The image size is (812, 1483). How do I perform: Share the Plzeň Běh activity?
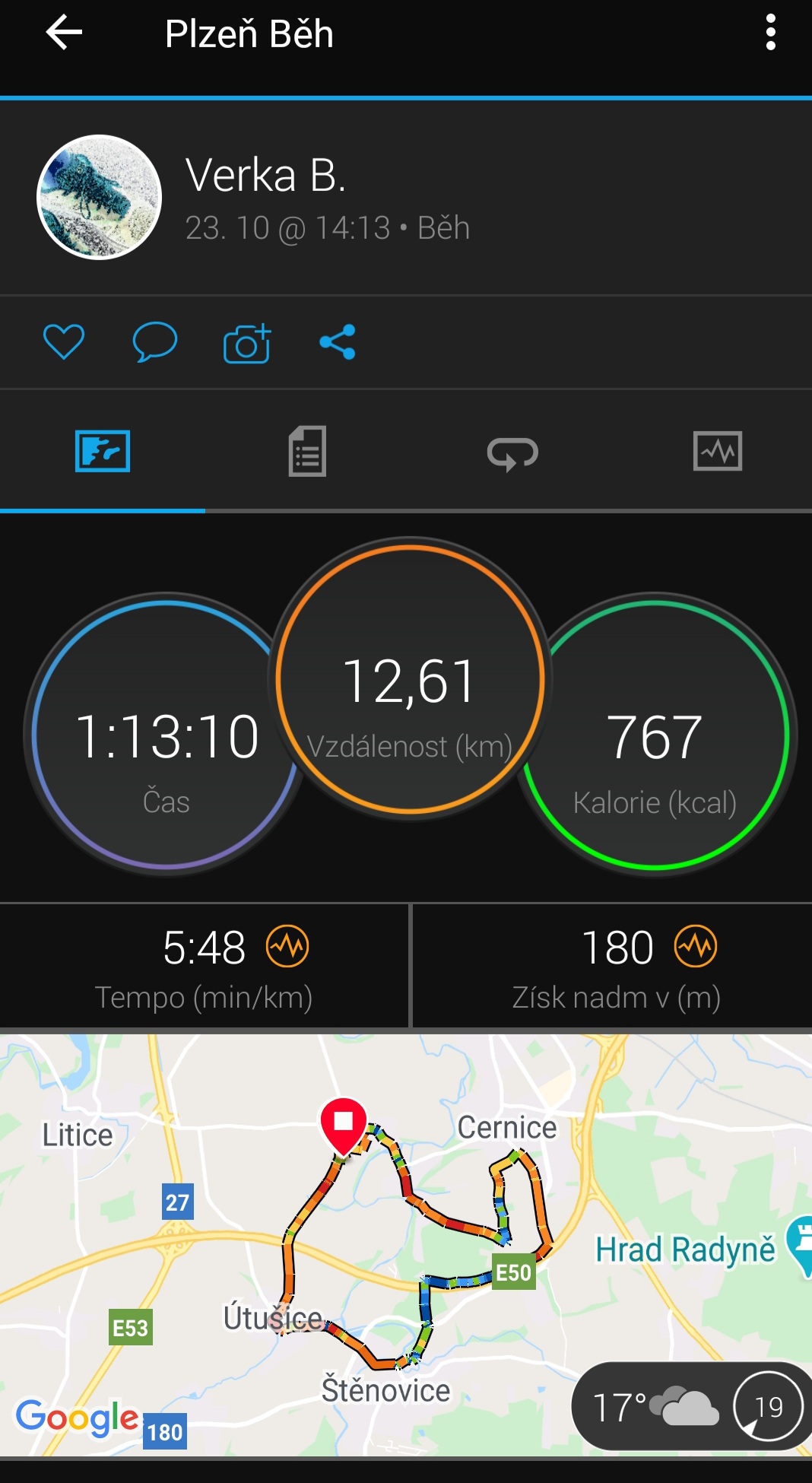click(338, 341)
